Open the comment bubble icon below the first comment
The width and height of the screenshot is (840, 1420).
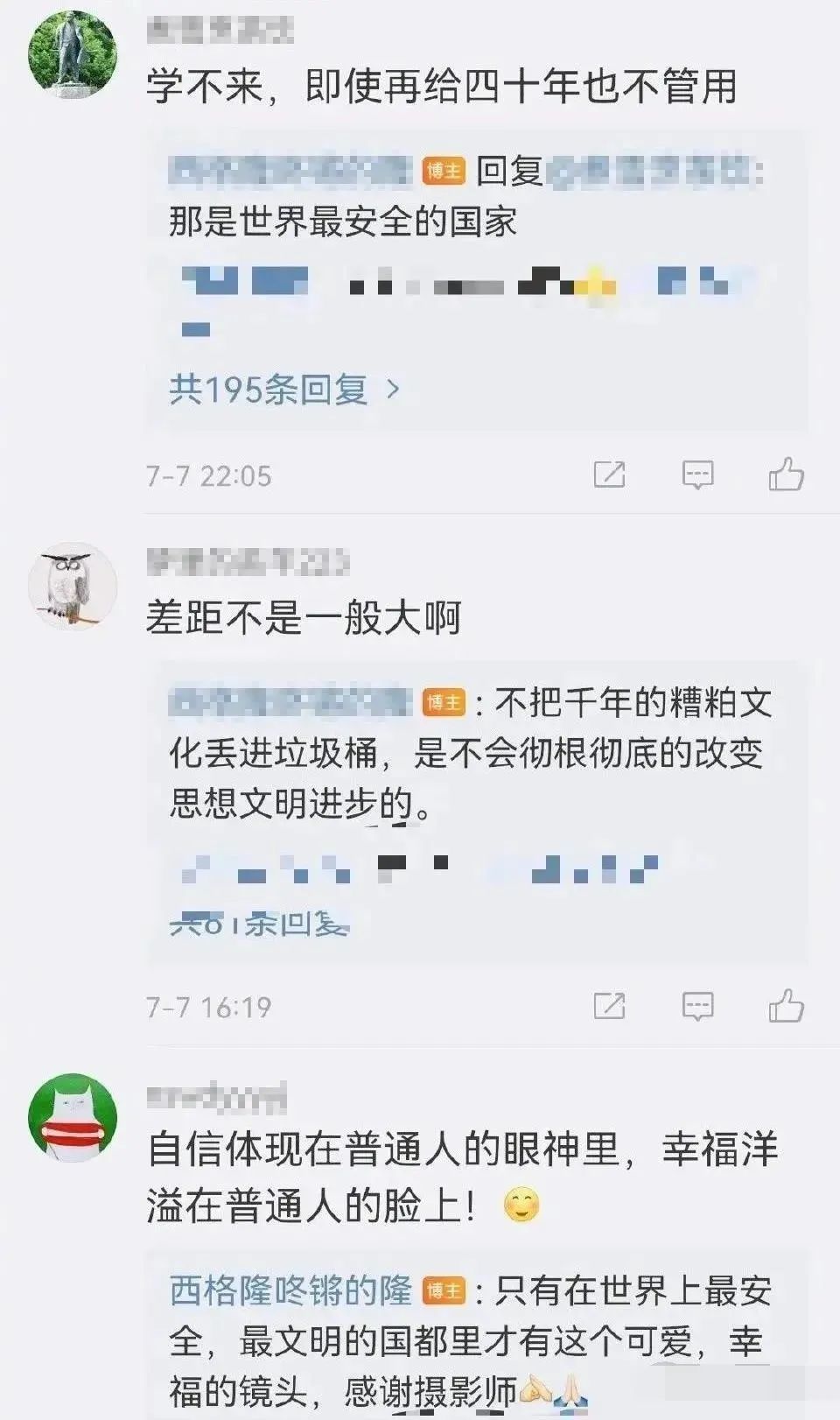point(698,474)
